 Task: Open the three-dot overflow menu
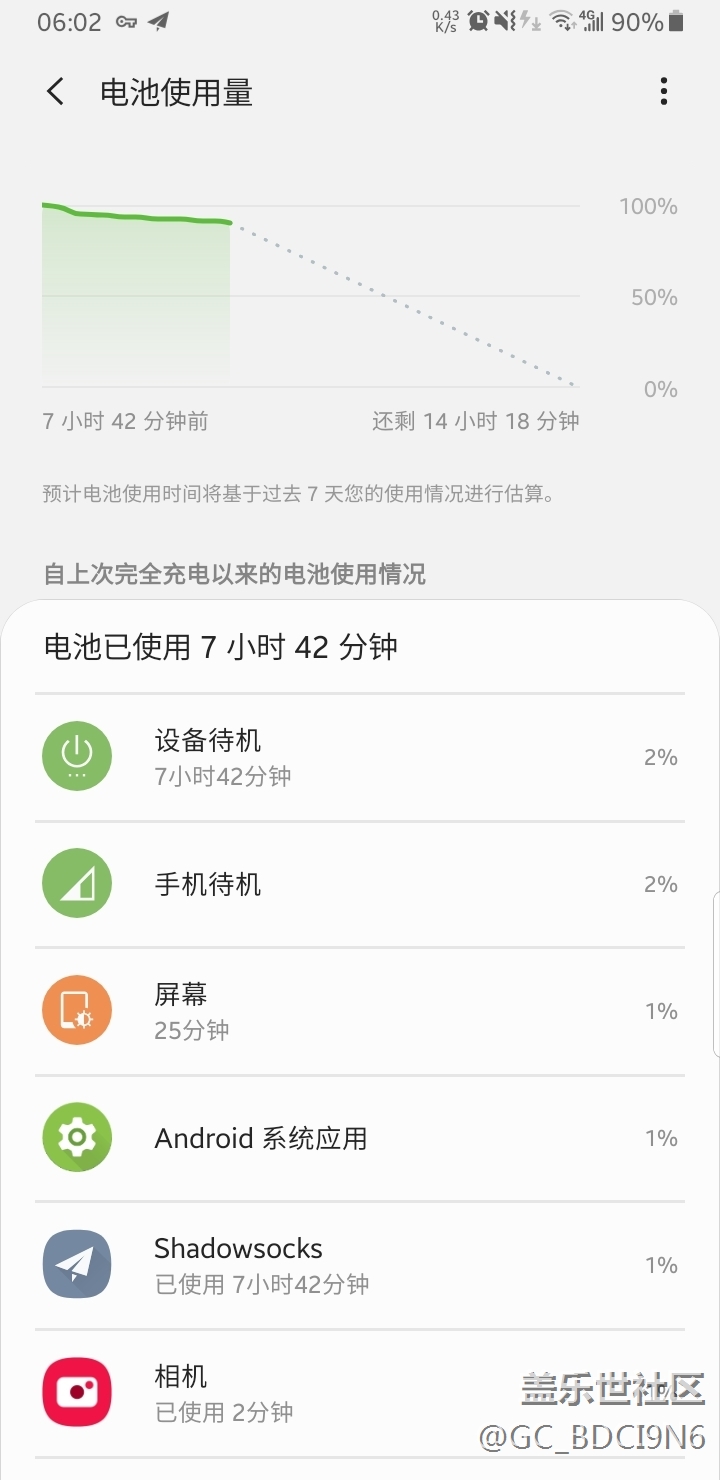coord(663,93)
